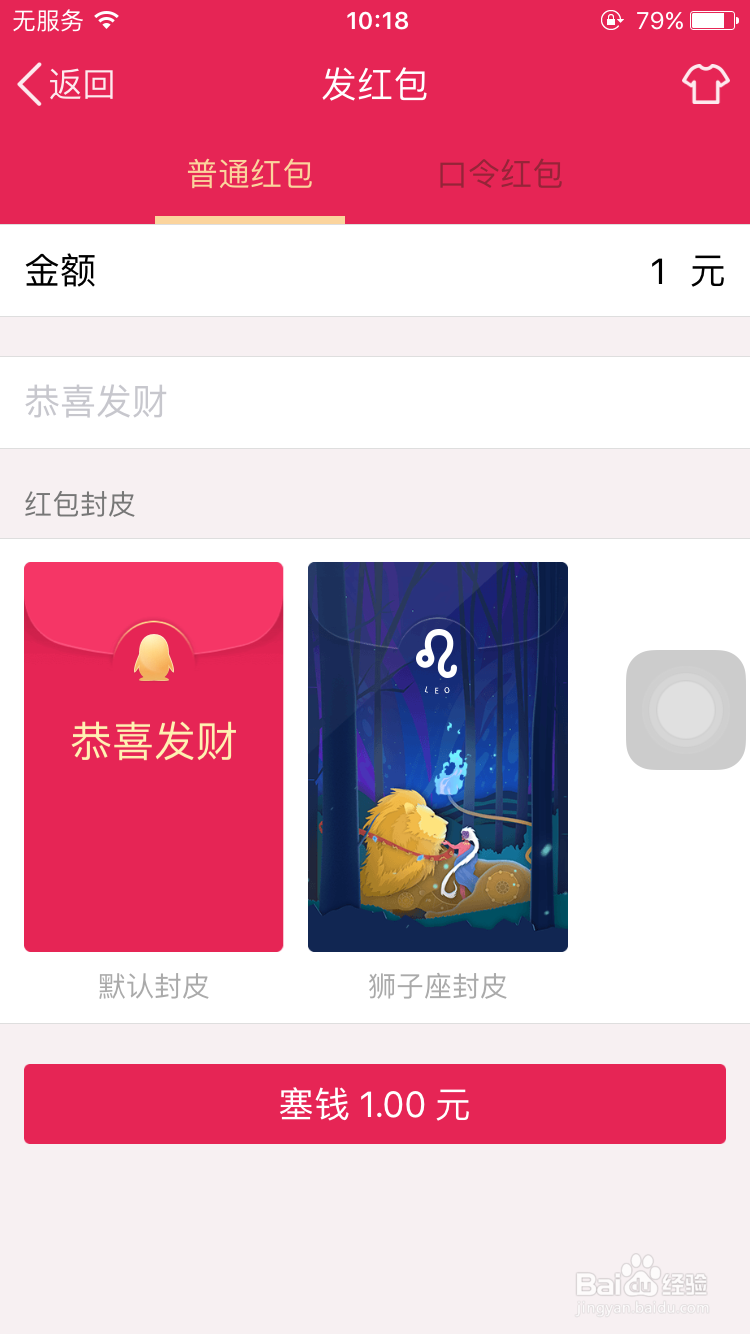This screenshot has width=750, height=1334.
Task: Select the 普通红包 tab
Action: point(250,174)
